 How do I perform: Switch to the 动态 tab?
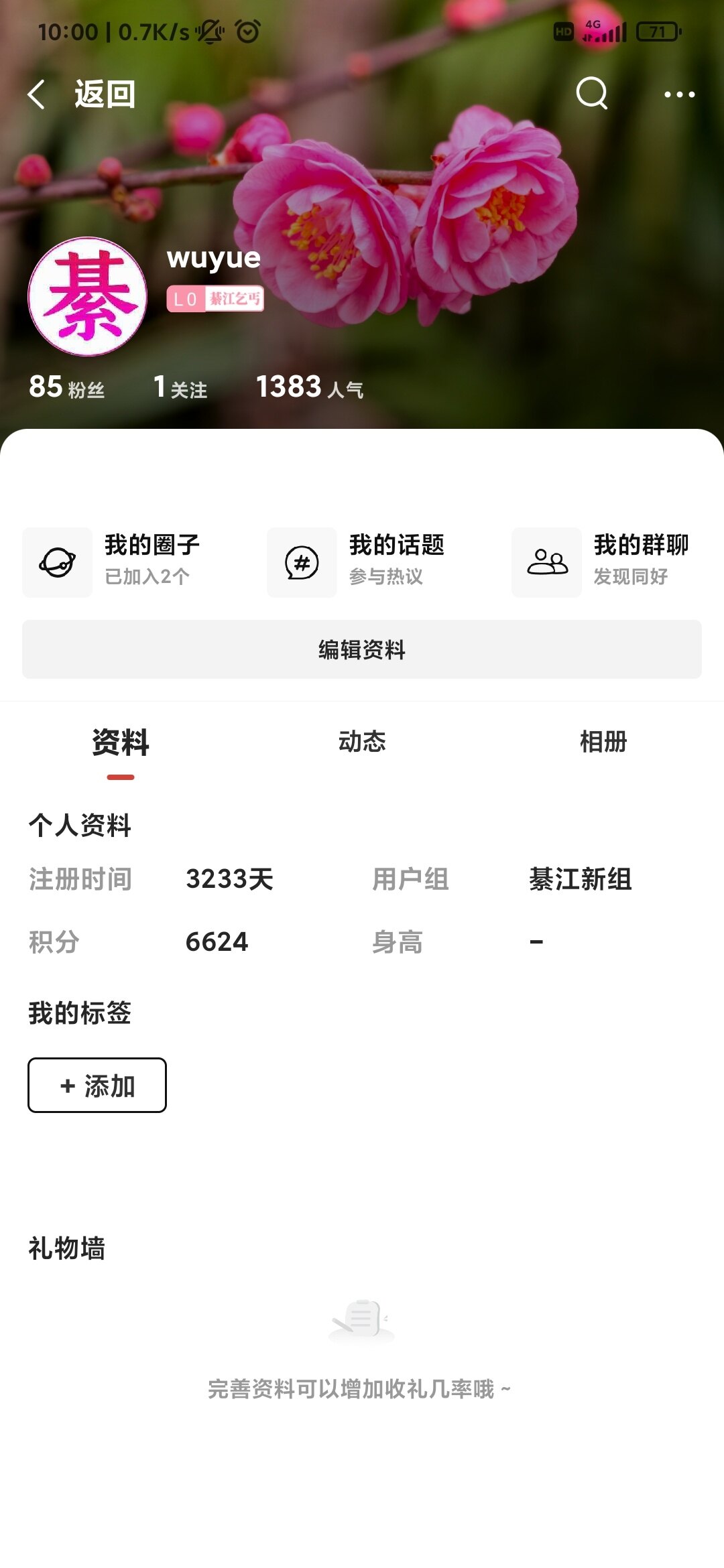pyautogui.click(x=362, y=742)
